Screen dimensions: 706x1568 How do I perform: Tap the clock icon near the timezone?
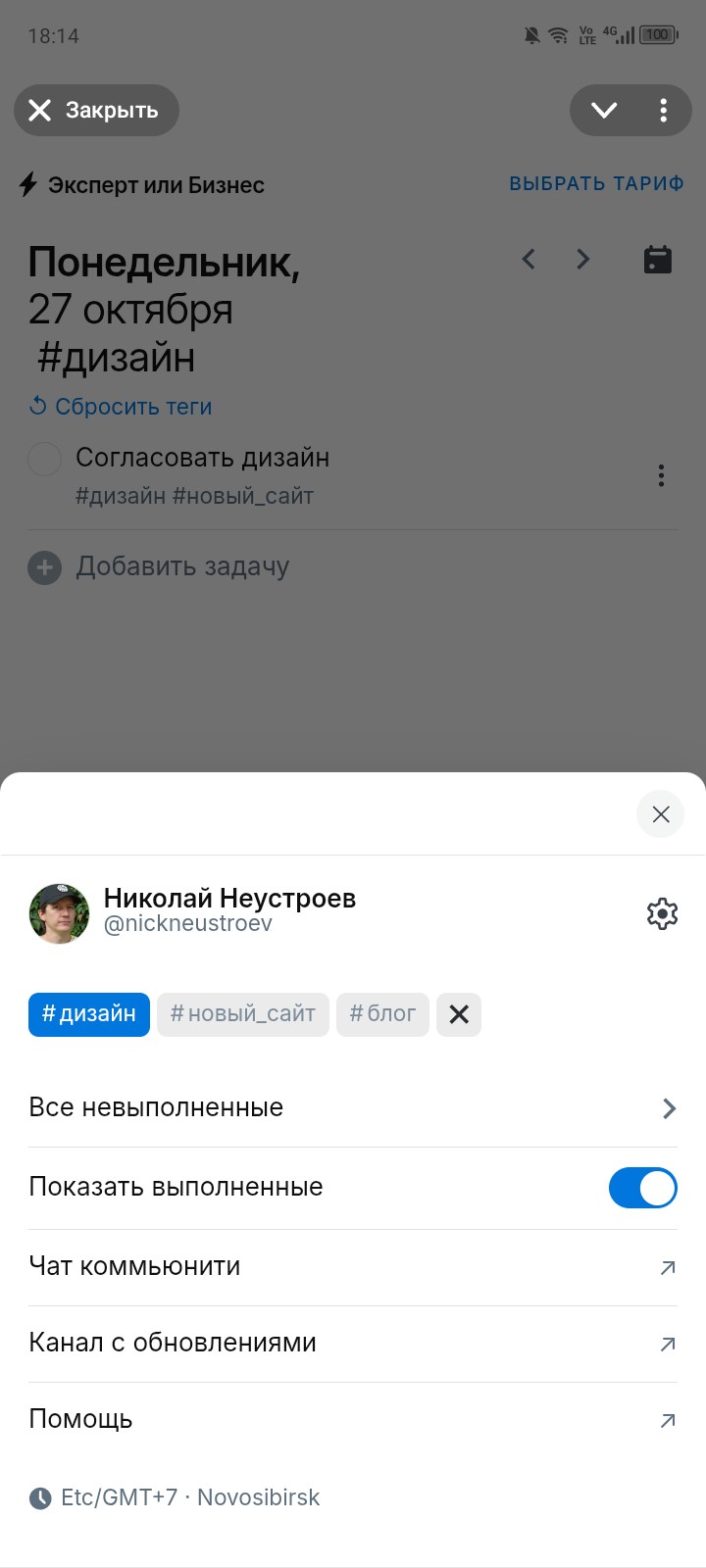pos(40,1496)
